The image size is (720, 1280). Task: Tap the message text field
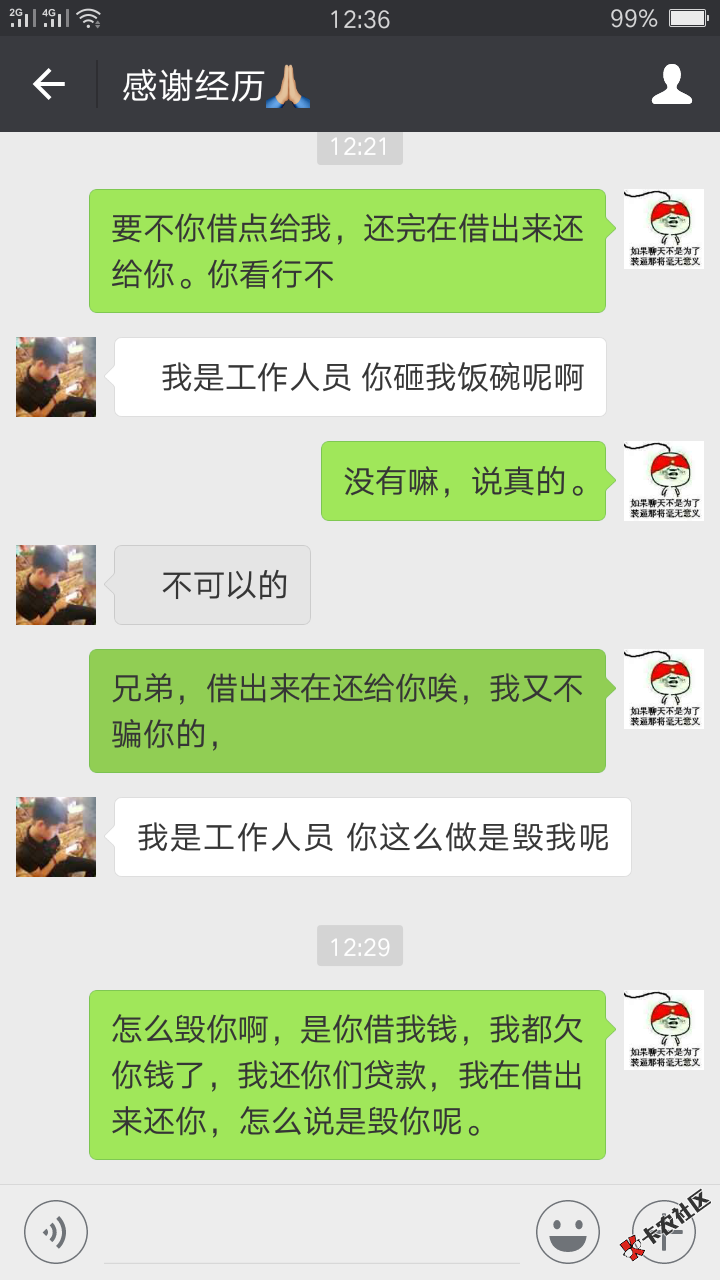point(310,1232)
